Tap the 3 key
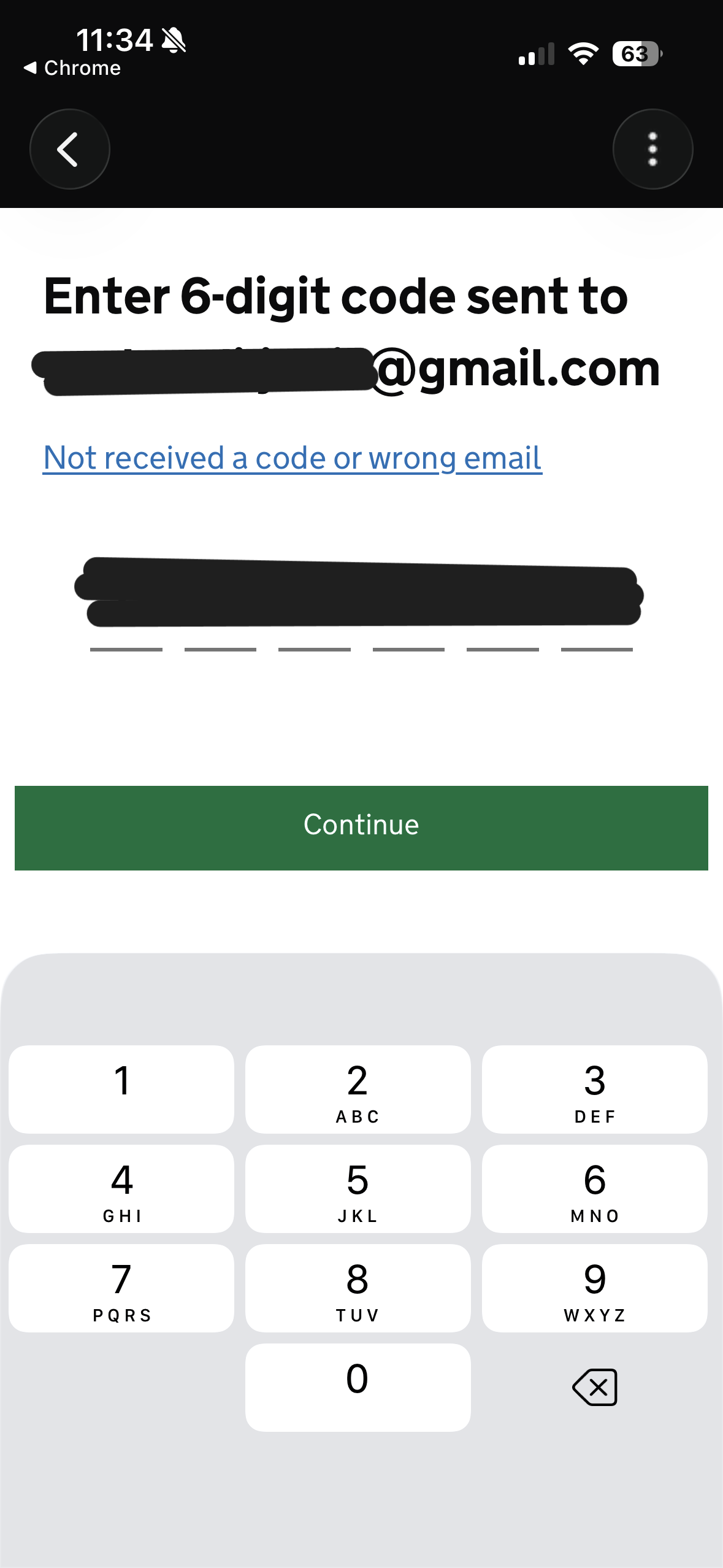Image resolution: width=723 pixels, height=1568 pixels. pyautogui.click(x=594, y=1089)
